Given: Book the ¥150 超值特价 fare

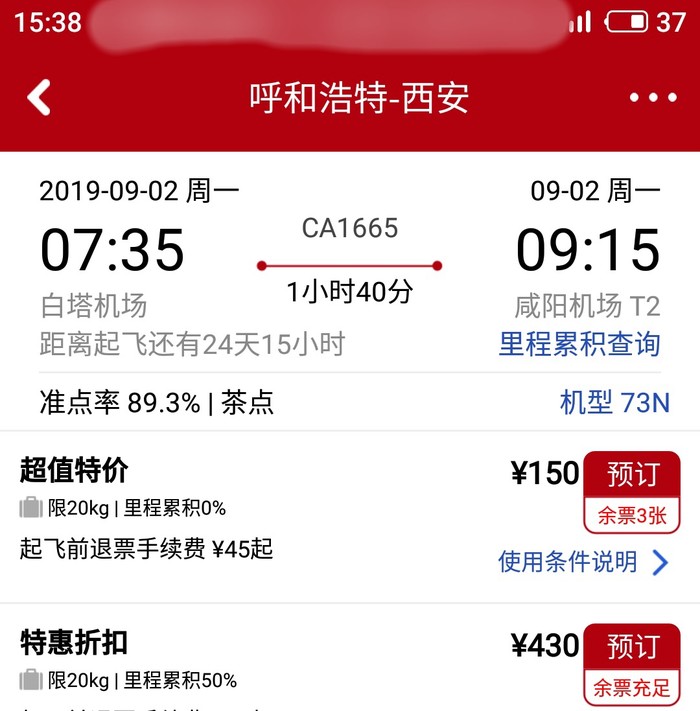Looking at the screenshot, I should [x=632, y=475].
